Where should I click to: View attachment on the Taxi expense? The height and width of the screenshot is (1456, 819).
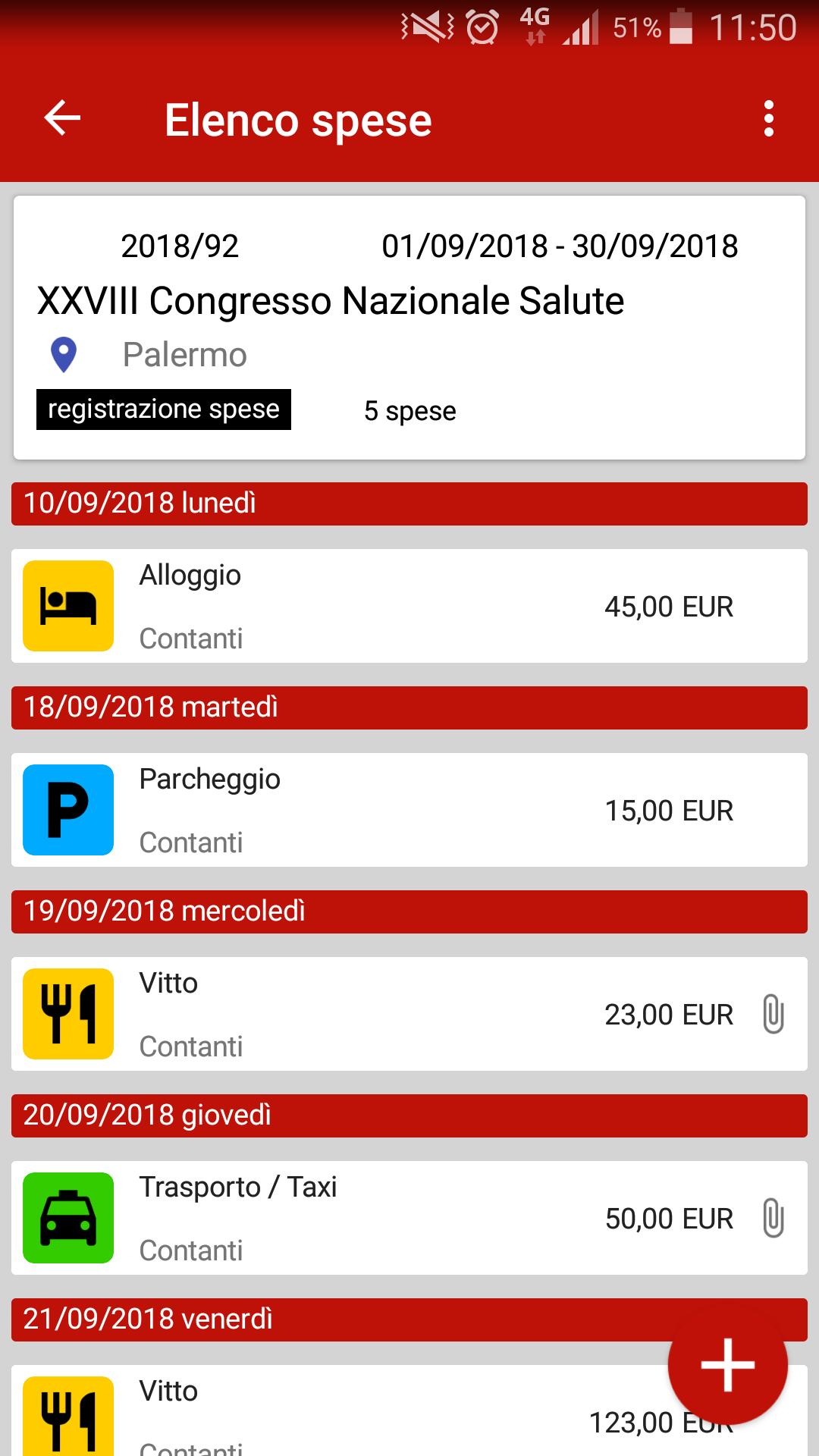point(773,1218)
